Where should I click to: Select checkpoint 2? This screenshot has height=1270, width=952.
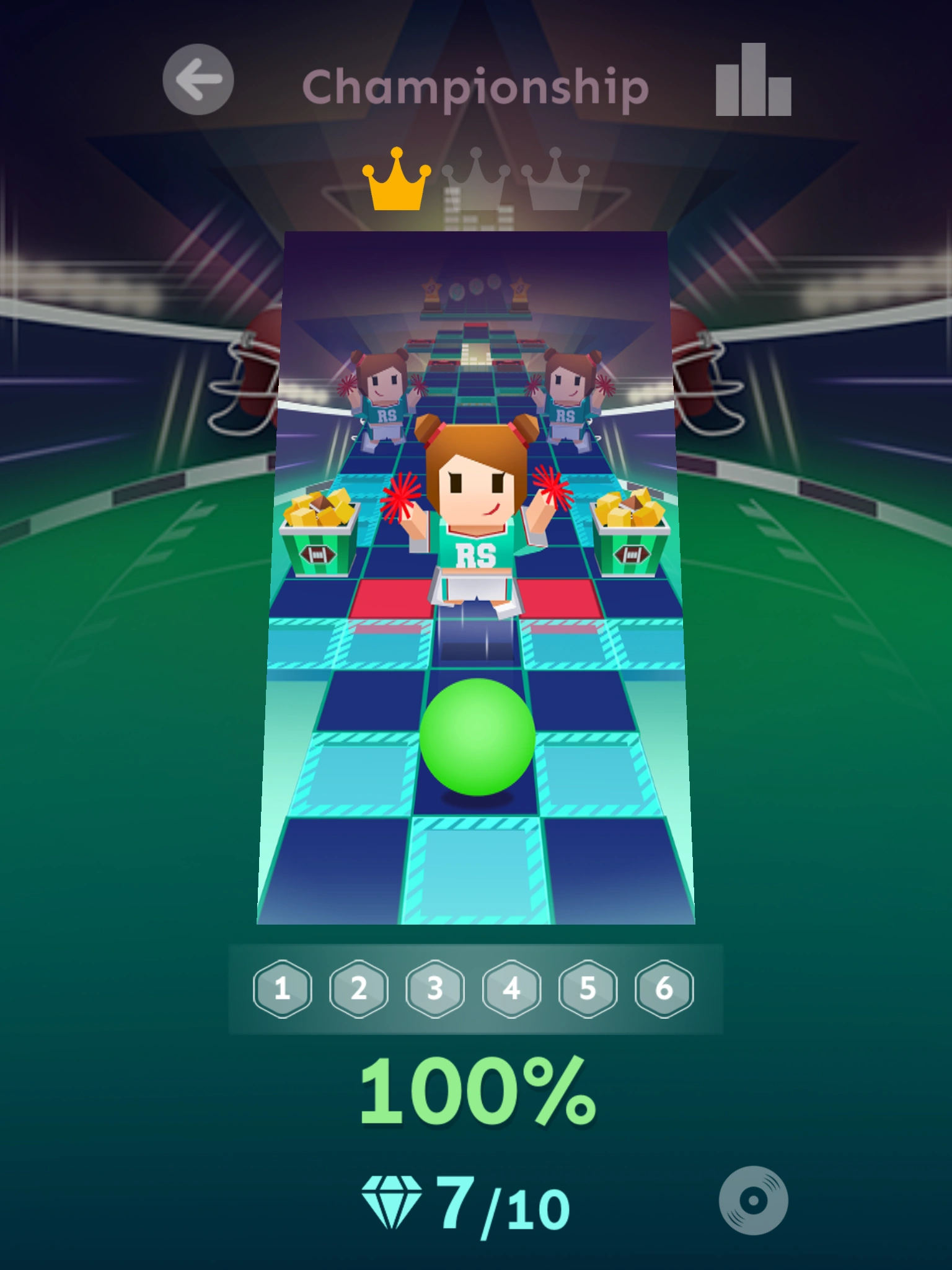click(359, 988)
